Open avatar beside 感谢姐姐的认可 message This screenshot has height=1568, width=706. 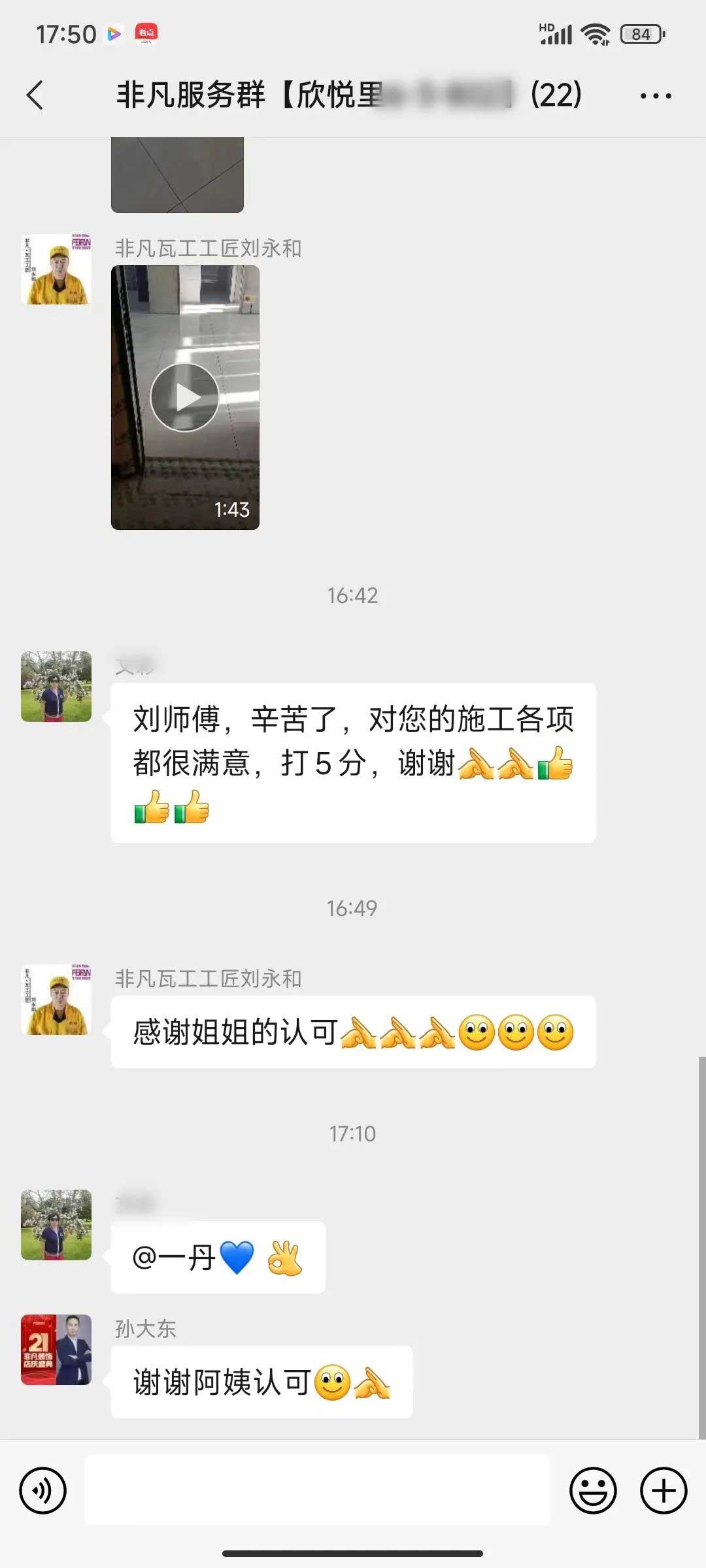56,1000
